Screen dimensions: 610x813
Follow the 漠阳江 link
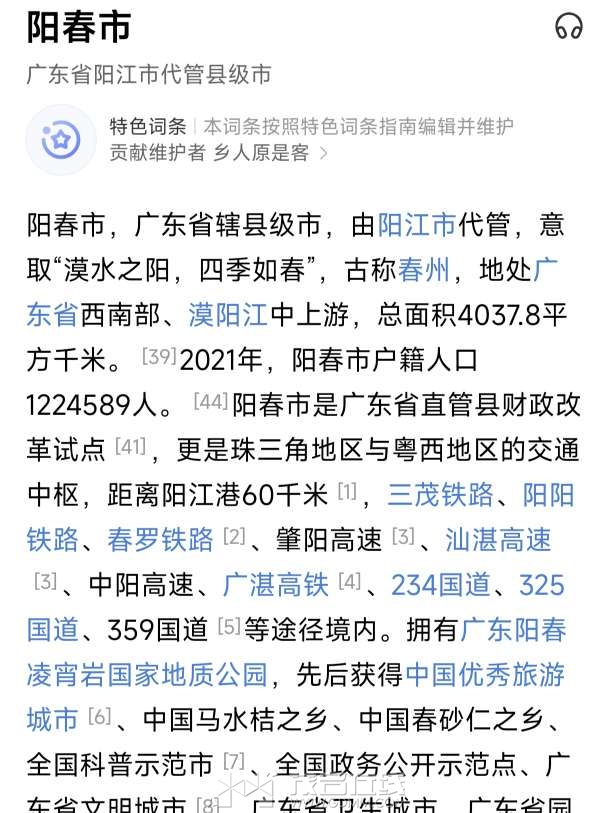(228, 315)
